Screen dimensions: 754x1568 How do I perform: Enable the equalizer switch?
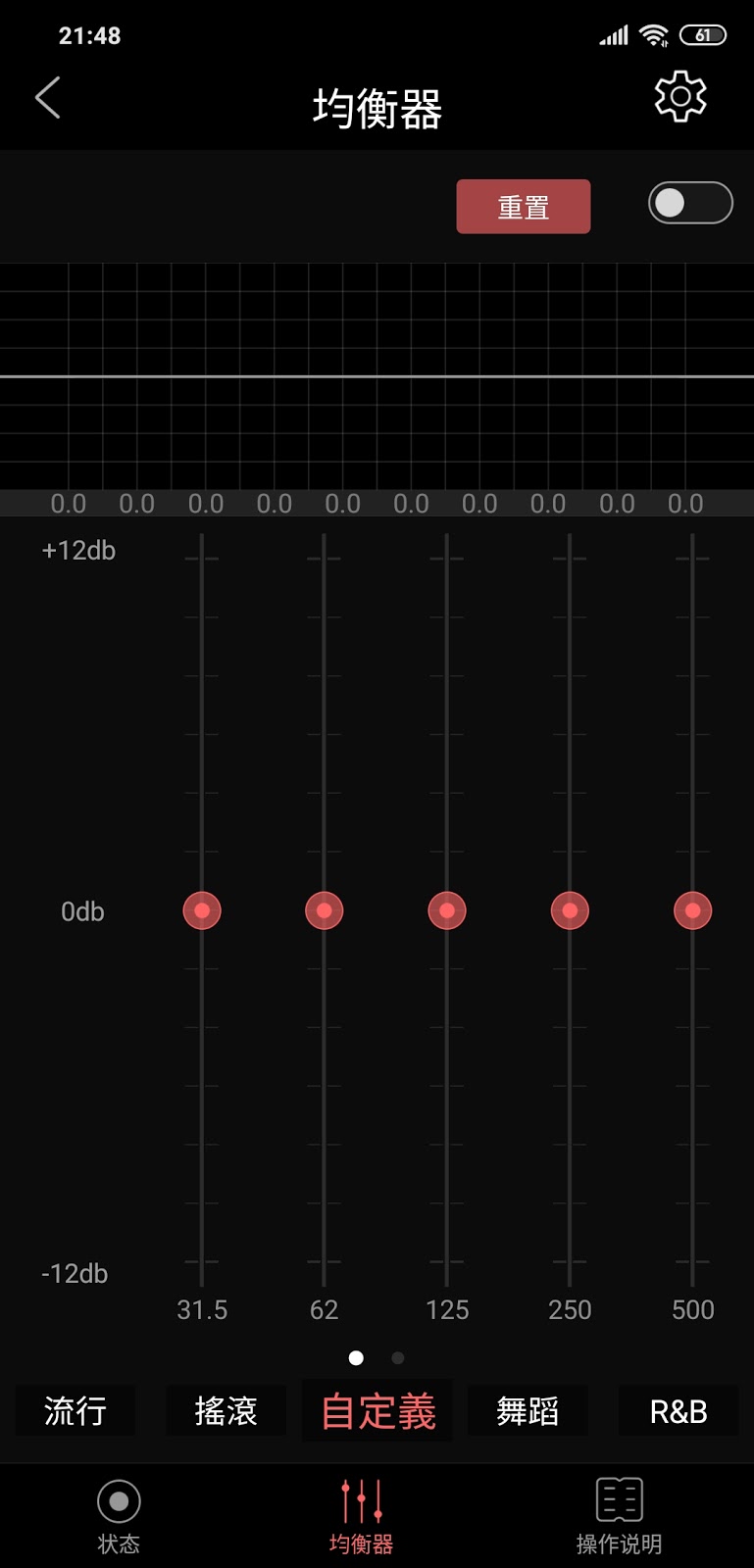(x=690, y=203)
